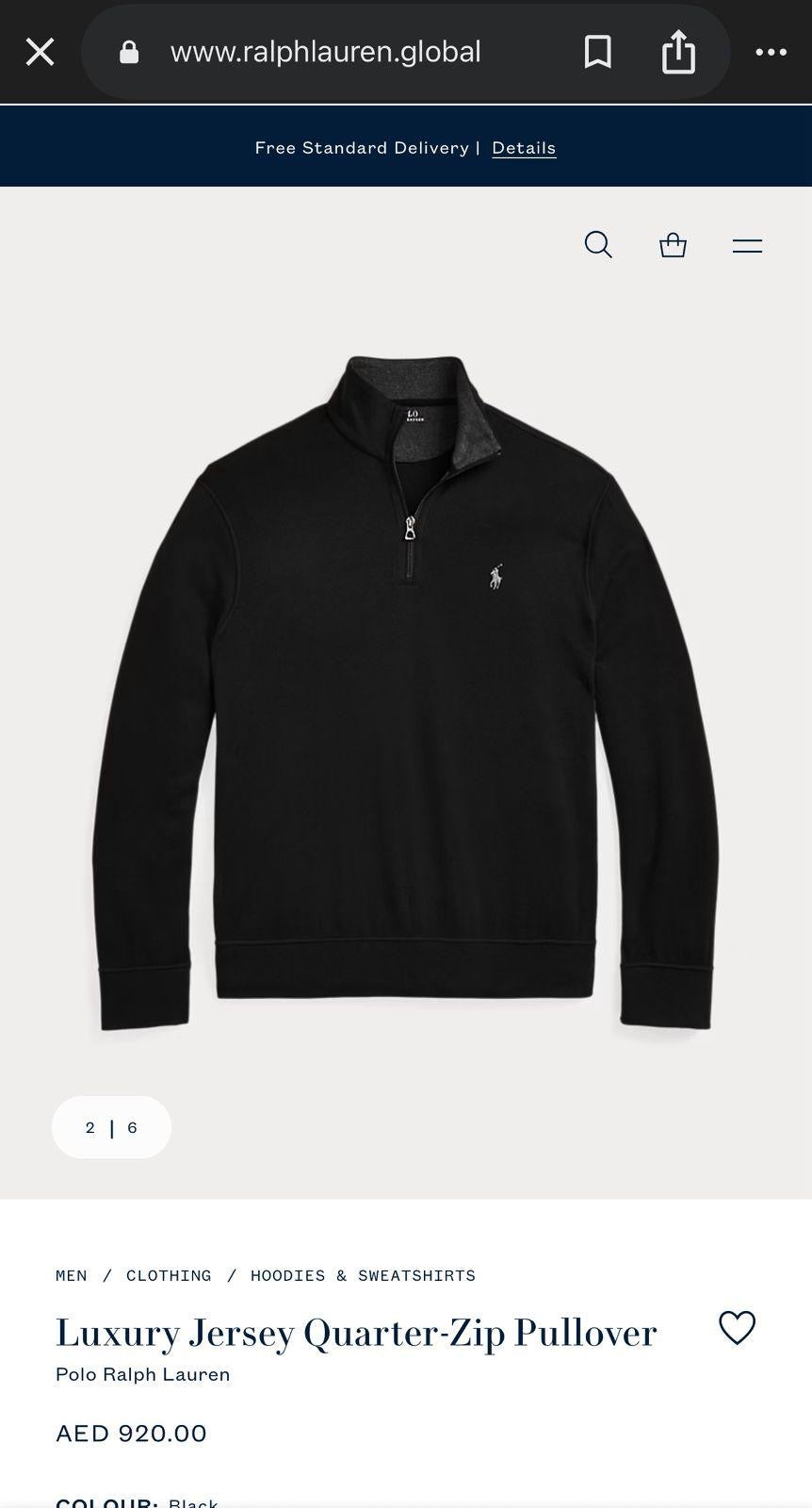Go to Clothing breadcrumb category
The image size is (812, 1508).
(x=169, y=1275)
